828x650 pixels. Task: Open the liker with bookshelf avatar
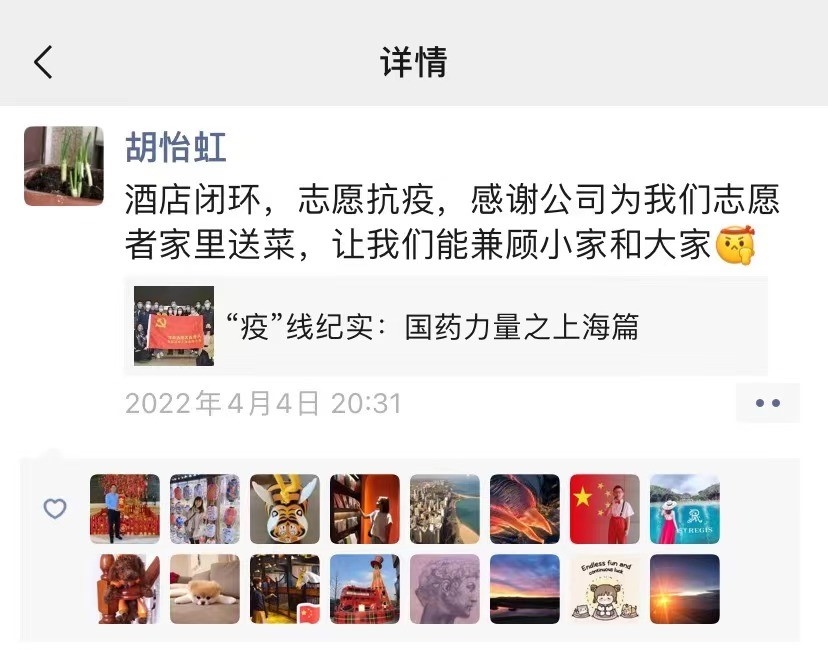[x=365, y=509]
